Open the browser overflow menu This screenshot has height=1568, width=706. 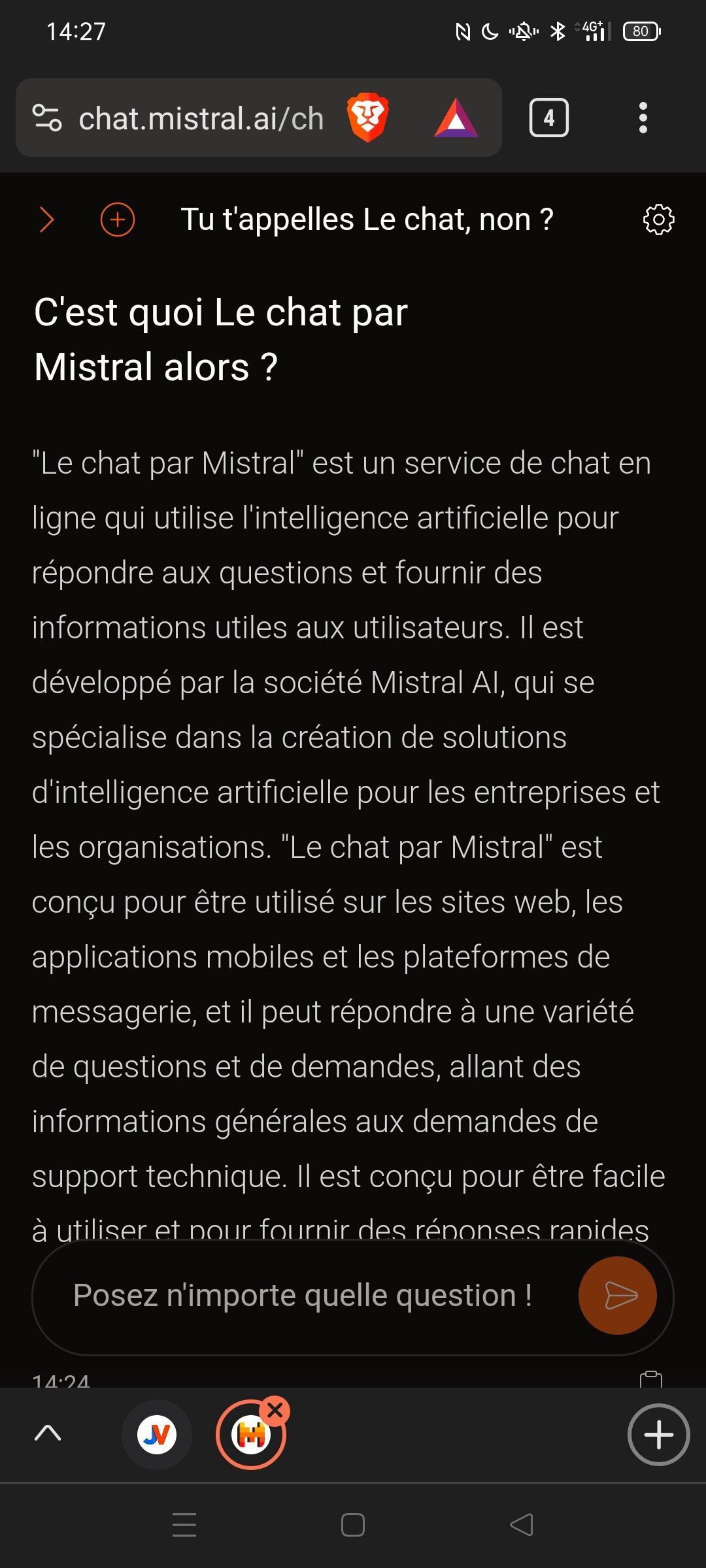[643, 118]
